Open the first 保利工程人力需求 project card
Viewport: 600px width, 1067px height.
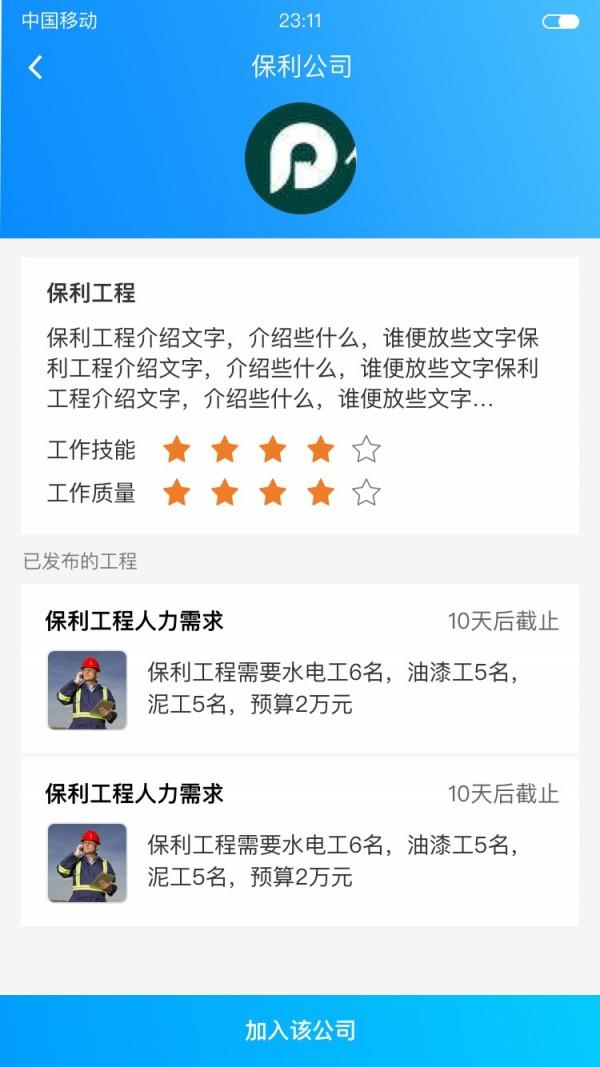pos(300,668)
